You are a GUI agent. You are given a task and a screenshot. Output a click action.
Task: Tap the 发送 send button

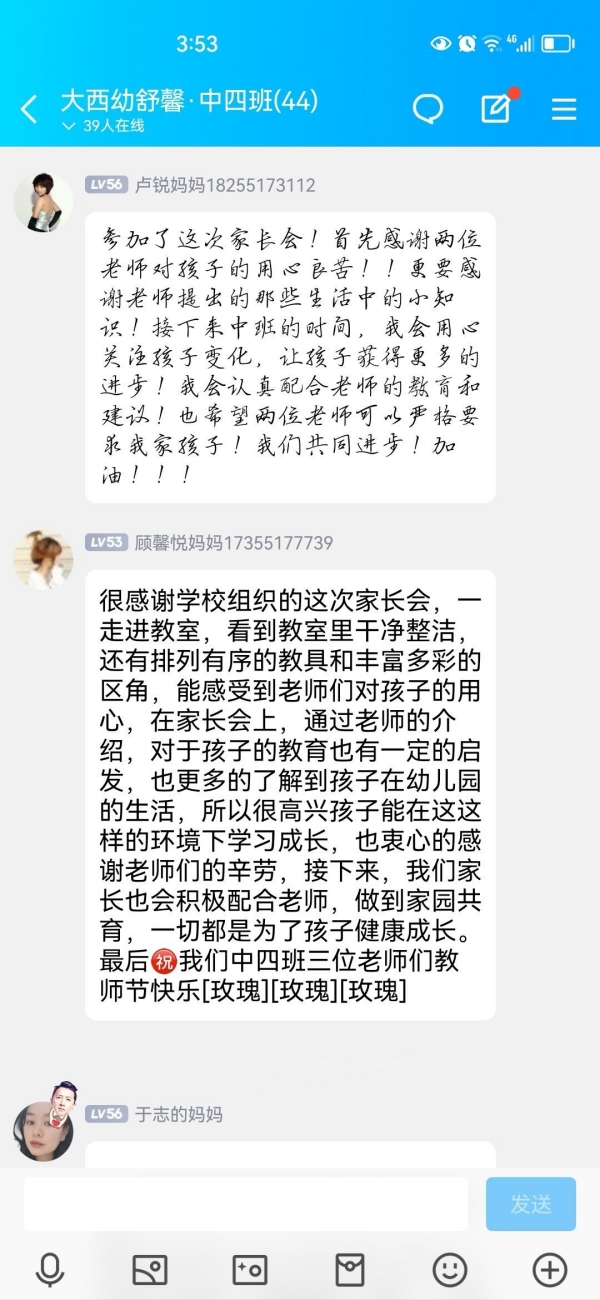(x=531, y=1203)
